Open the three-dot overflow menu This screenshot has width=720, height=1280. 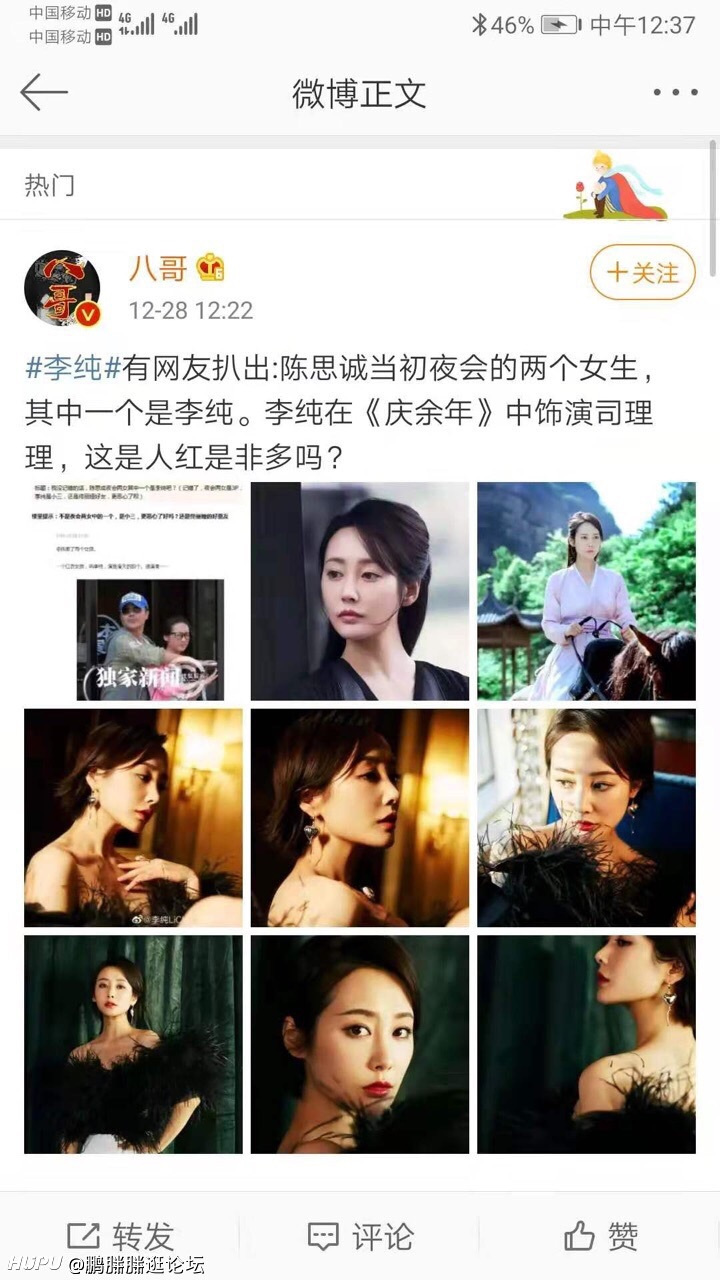coord(675,93)
